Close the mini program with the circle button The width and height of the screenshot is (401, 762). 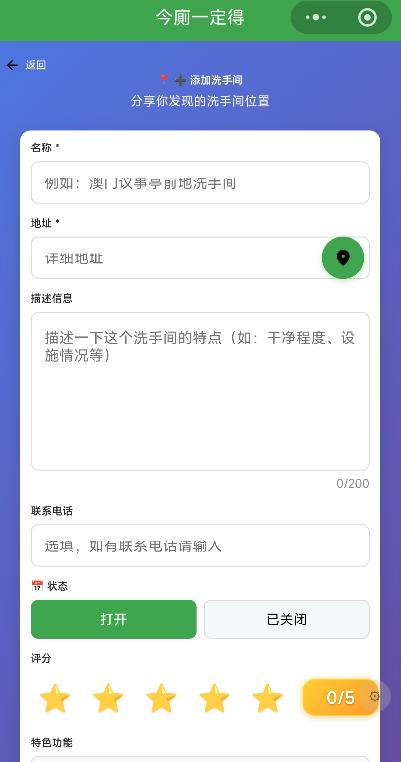(367, 18)
